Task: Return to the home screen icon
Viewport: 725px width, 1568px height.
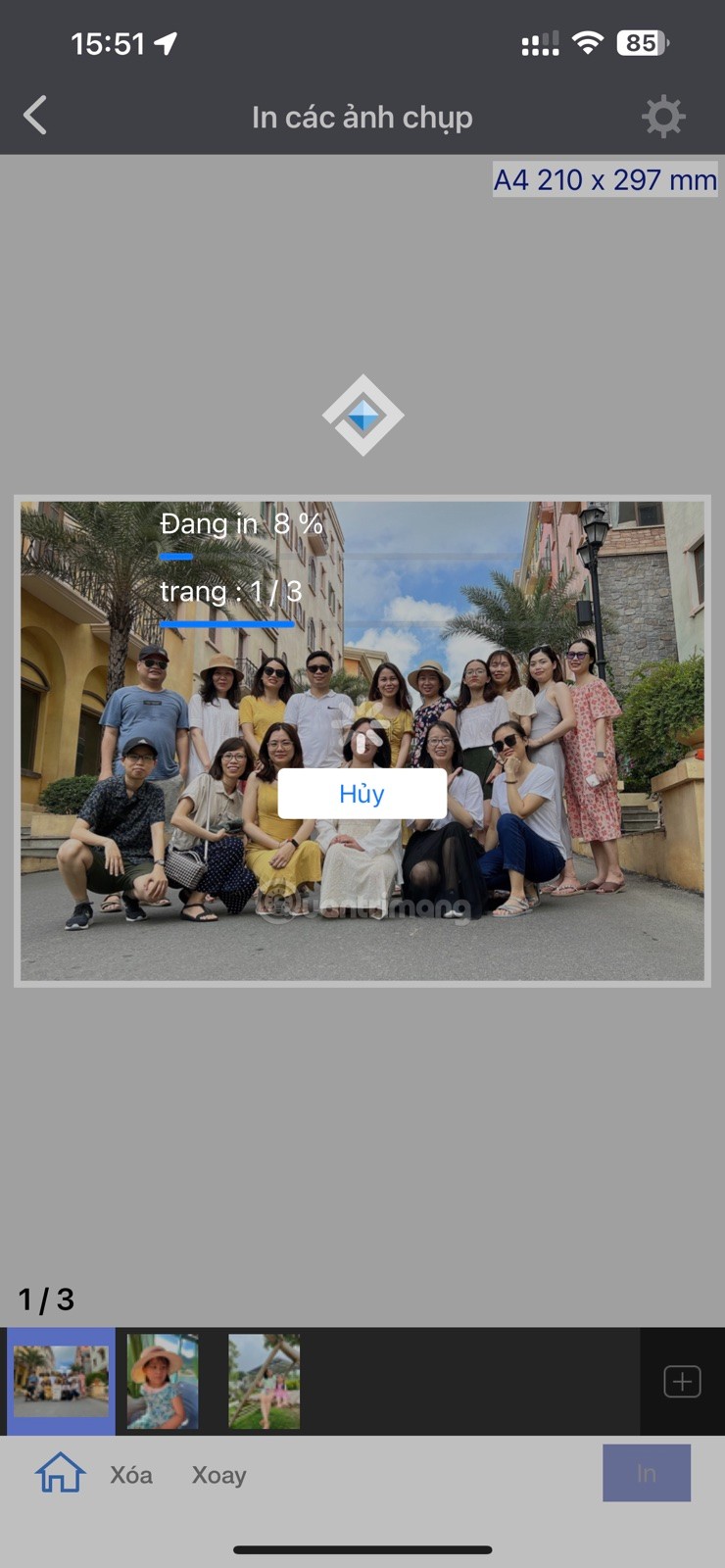Action: [x=60, y=1473]
